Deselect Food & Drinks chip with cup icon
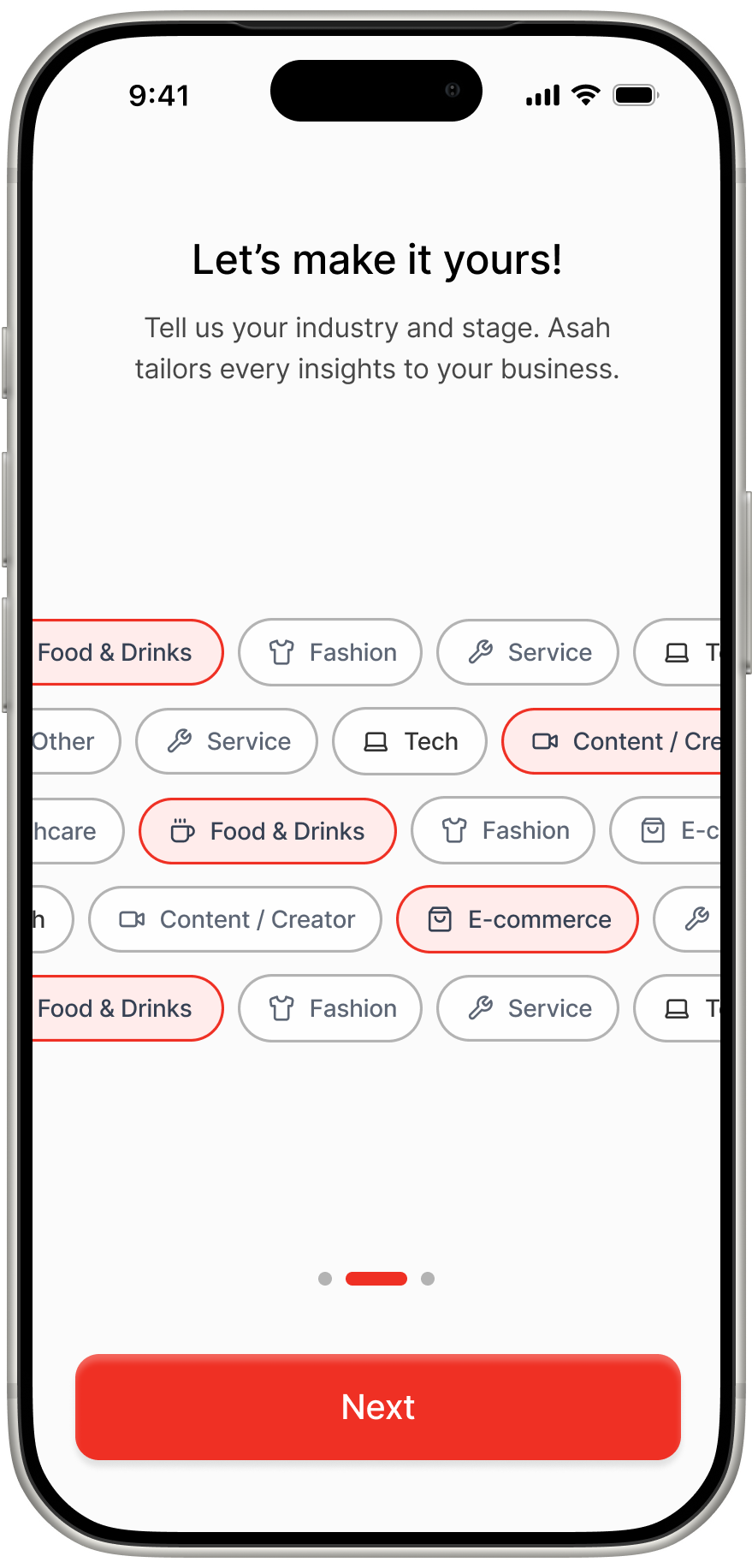The height and width of the screenshot is (1568, 752). pos(268,831)
